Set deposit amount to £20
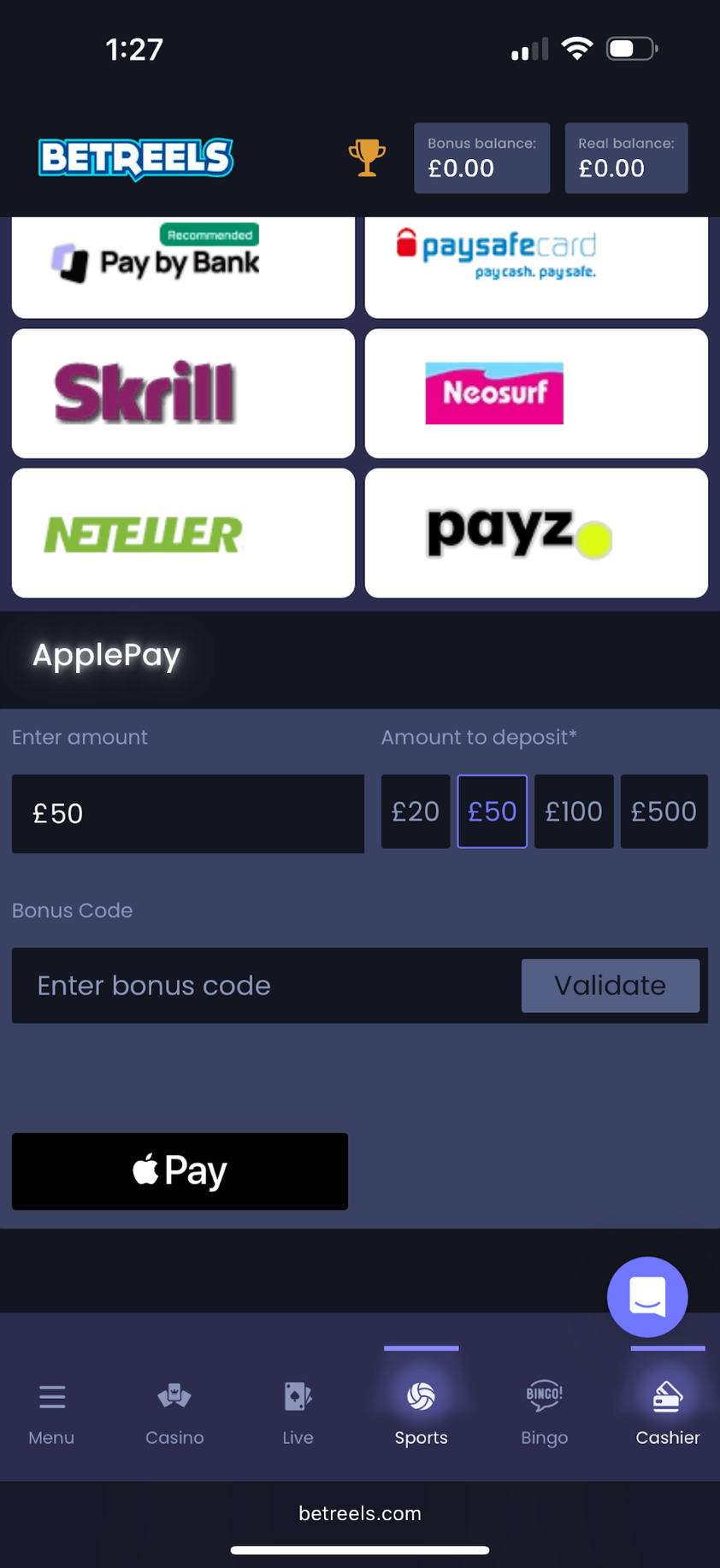This screenshot has height=1568, width=720. tap(416, 811)
